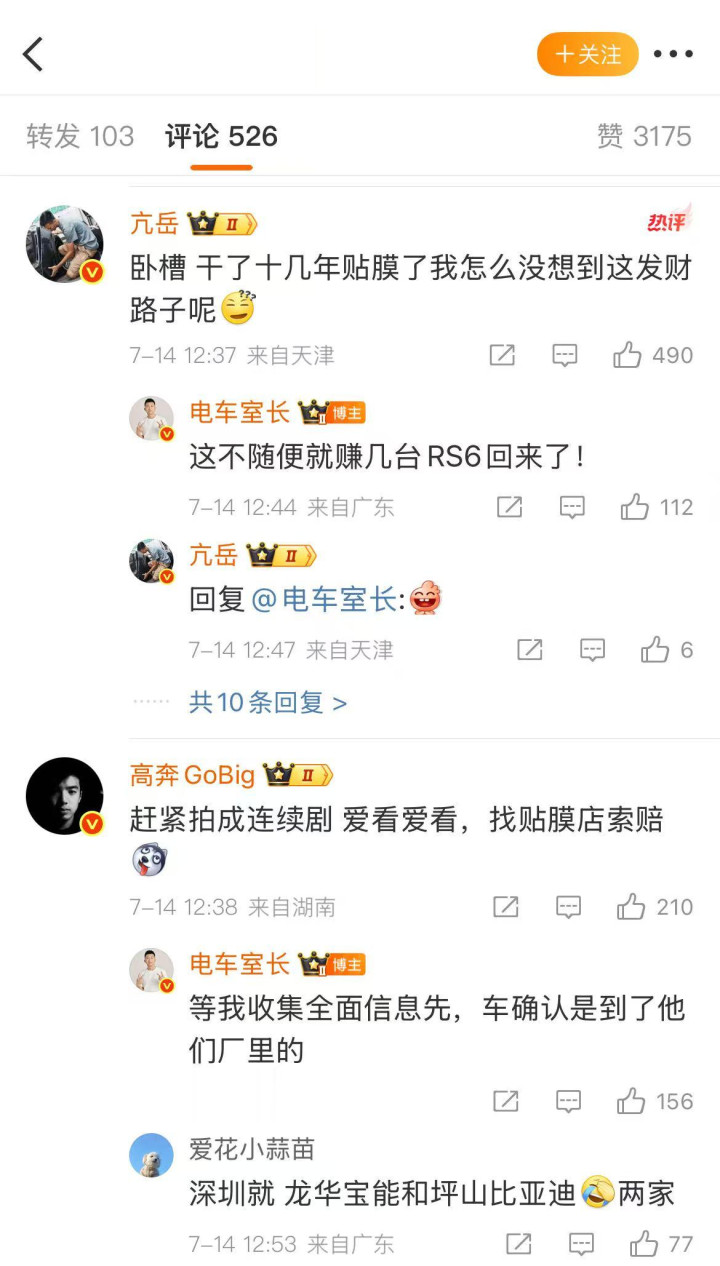
Task: Expand 共10条回复 to see all replies
Action: [x=268, y=702]
